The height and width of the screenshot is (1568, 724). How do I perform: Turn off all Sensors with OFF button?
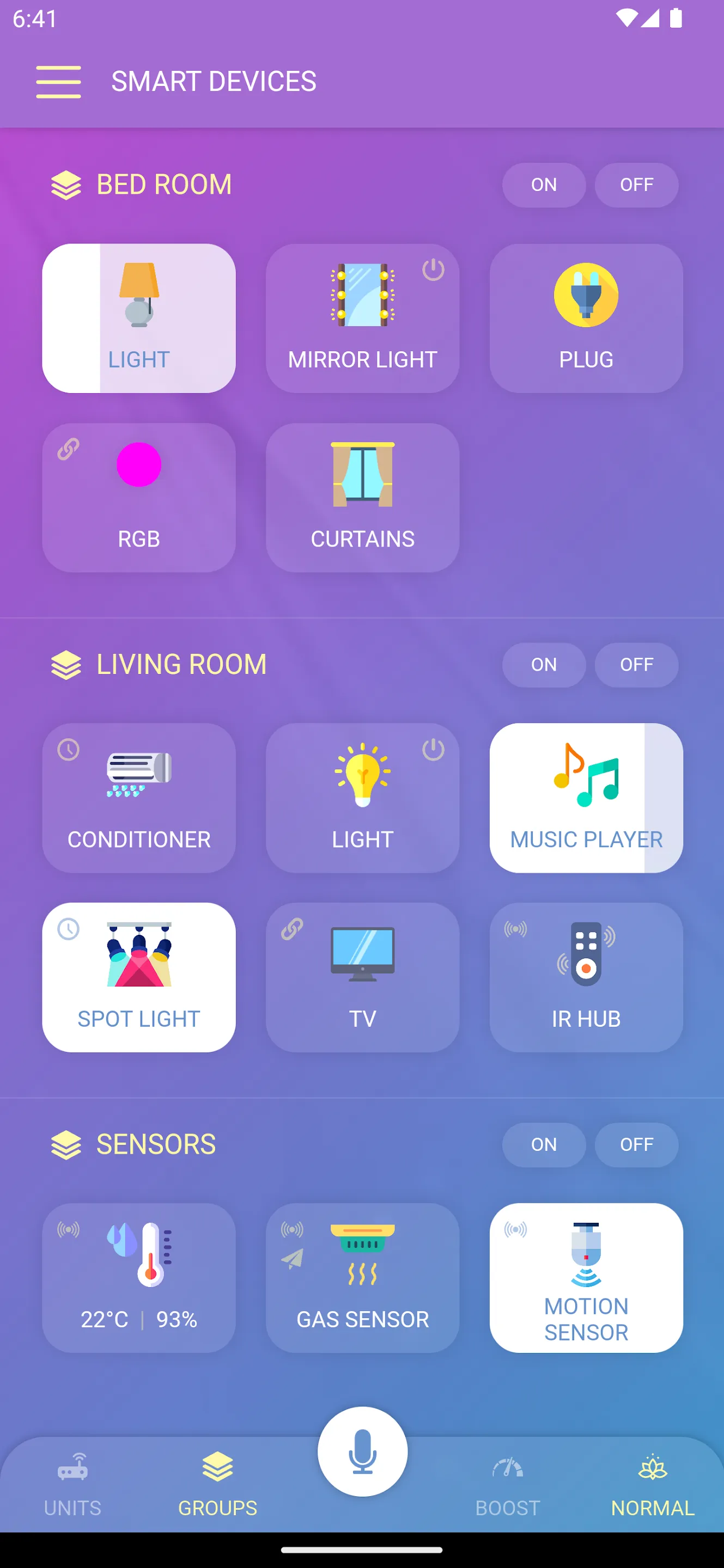pos(636,1144)
